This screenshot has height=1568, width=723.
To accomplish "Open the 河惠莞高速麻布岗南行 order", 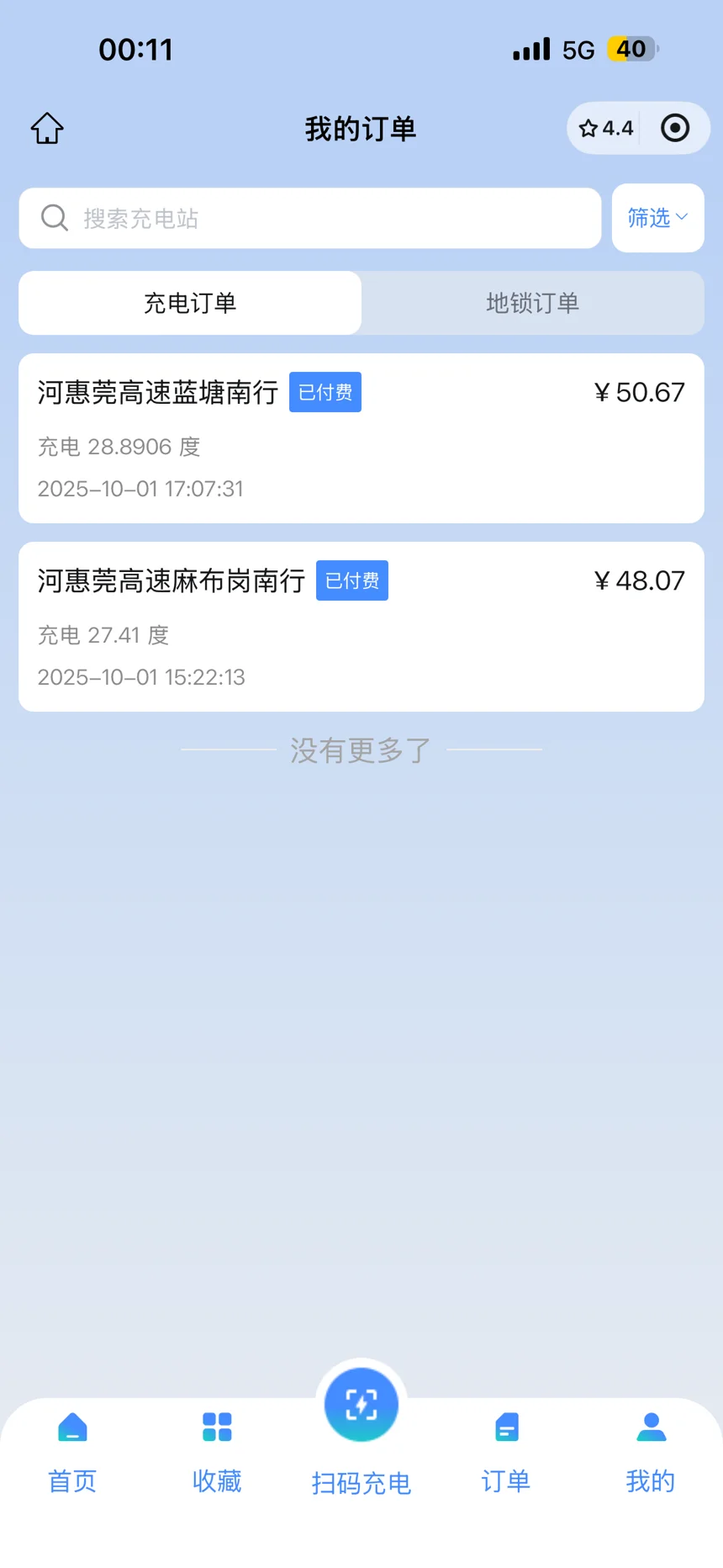I will 361,627.
